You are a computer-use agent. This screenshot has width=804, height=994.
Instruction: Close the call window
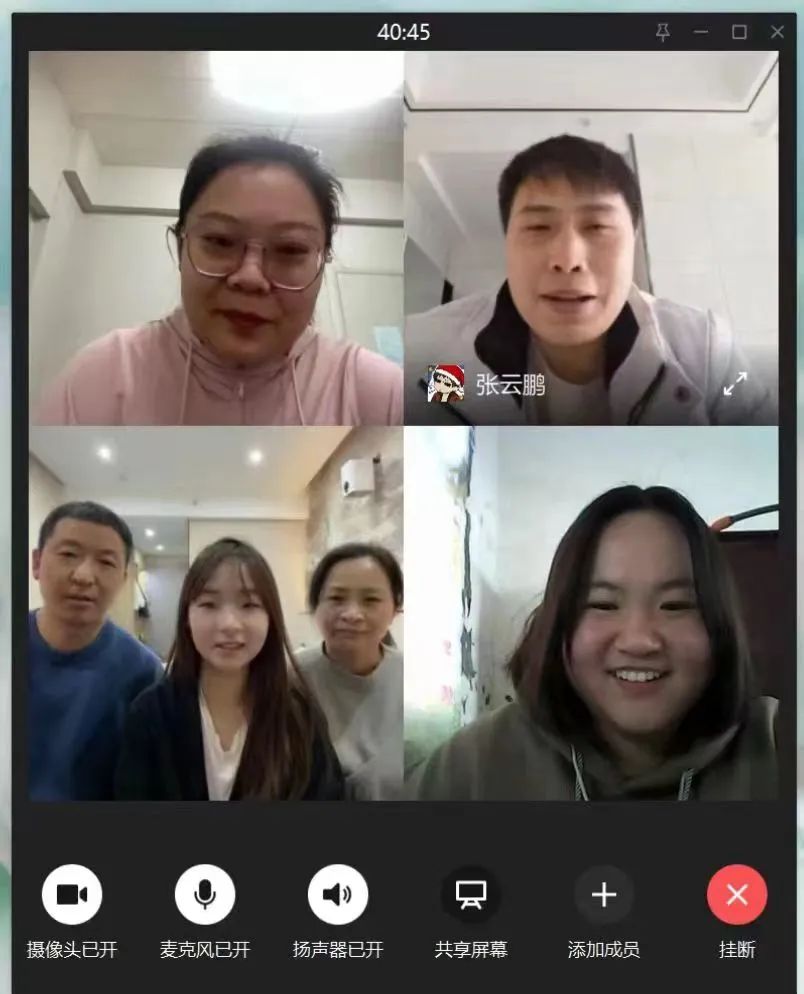click(777, 32)
